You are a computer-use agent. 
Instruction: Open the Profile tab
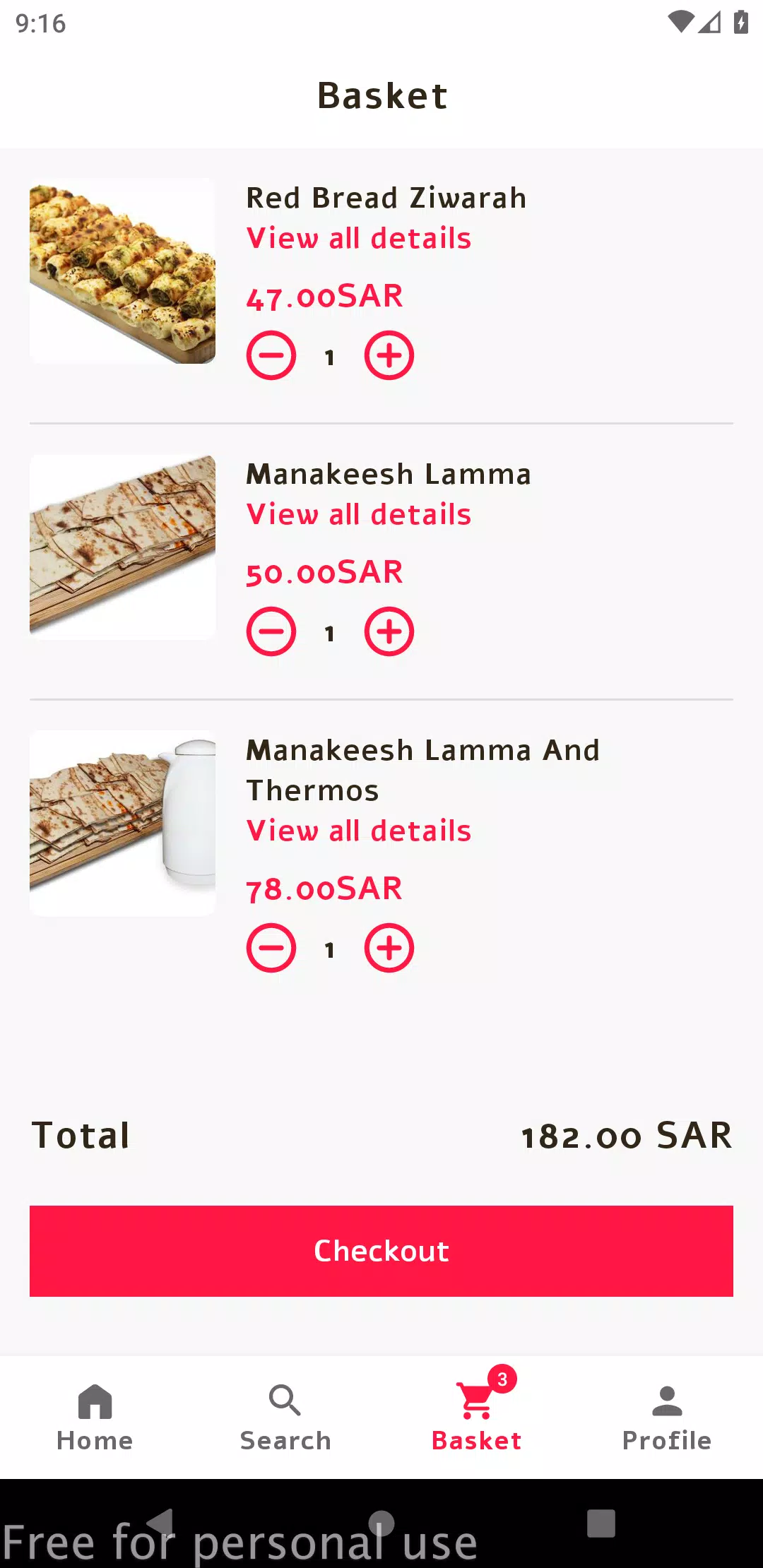pos(667,1417)
